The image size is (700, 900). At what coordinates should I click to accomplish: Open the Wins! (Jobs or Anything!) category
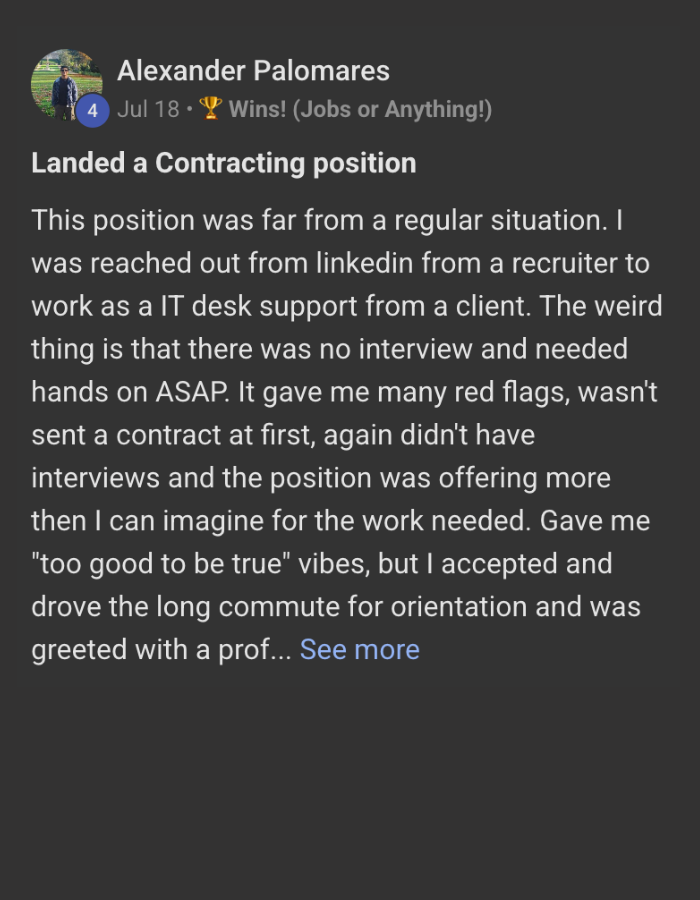[359, 109]
